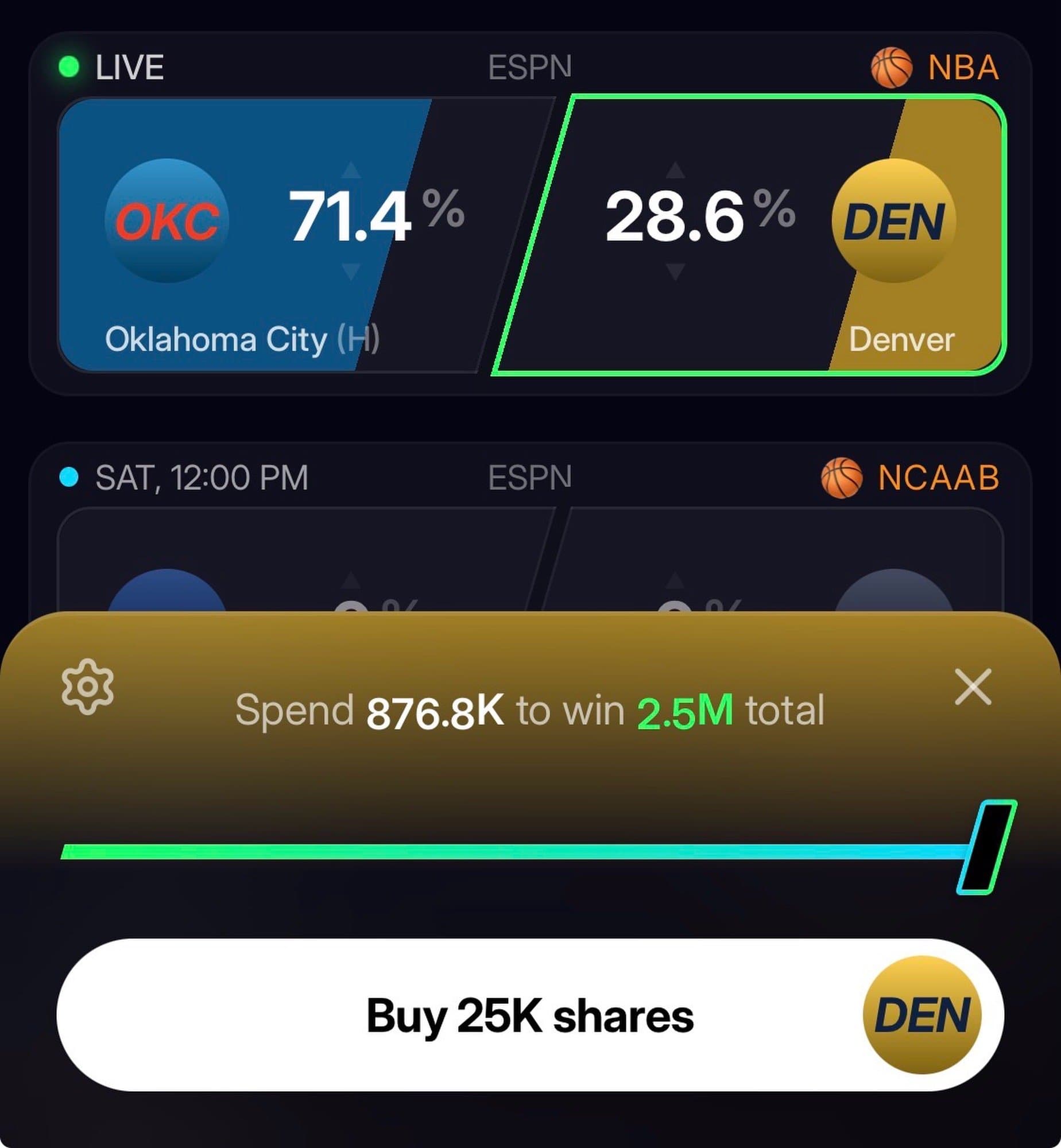This screenshot has height=1148, width=1061.
Task: Tap the spend amount slider handle
Action: click(x=986, y=847)
